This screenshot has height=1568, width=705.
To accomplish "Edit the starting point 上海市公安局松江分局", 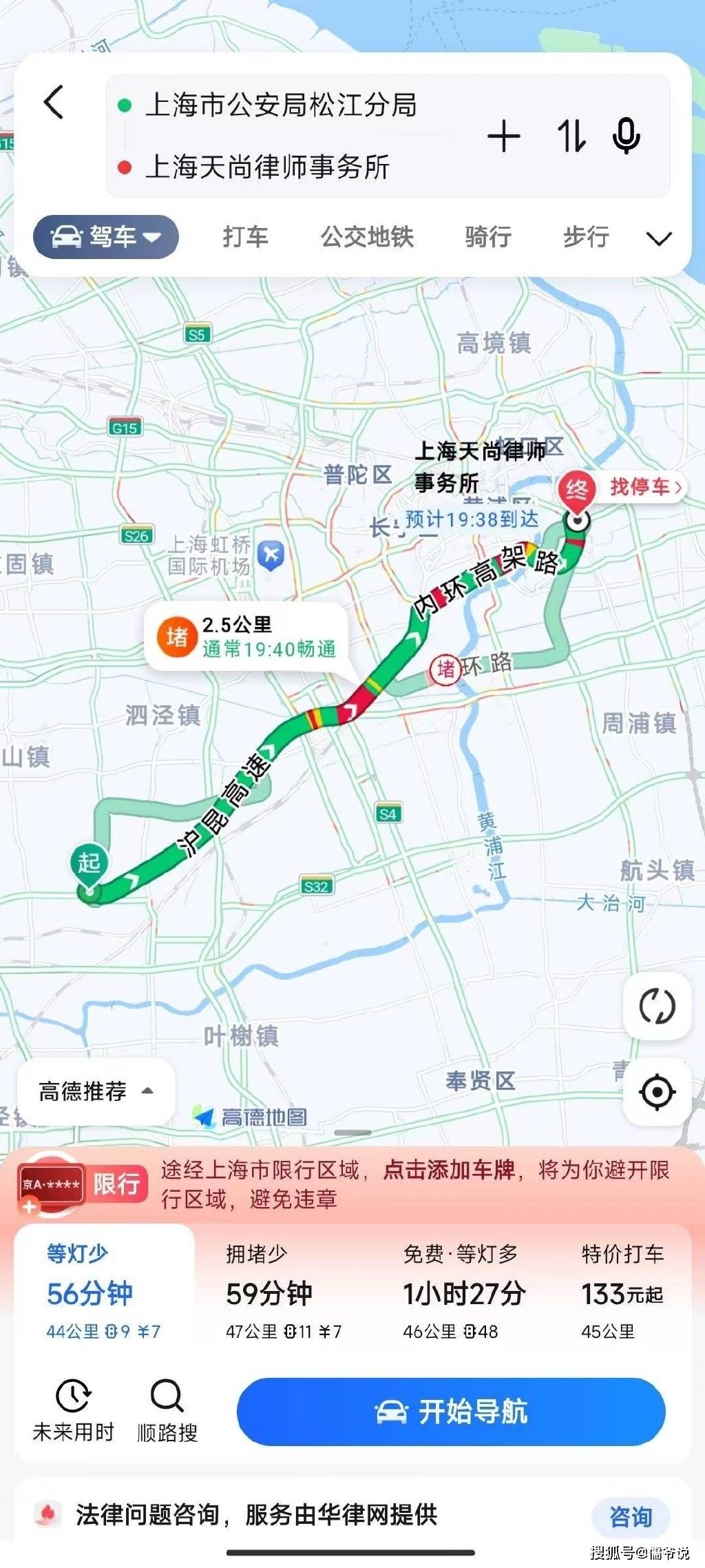I will (x=281, y=105).
